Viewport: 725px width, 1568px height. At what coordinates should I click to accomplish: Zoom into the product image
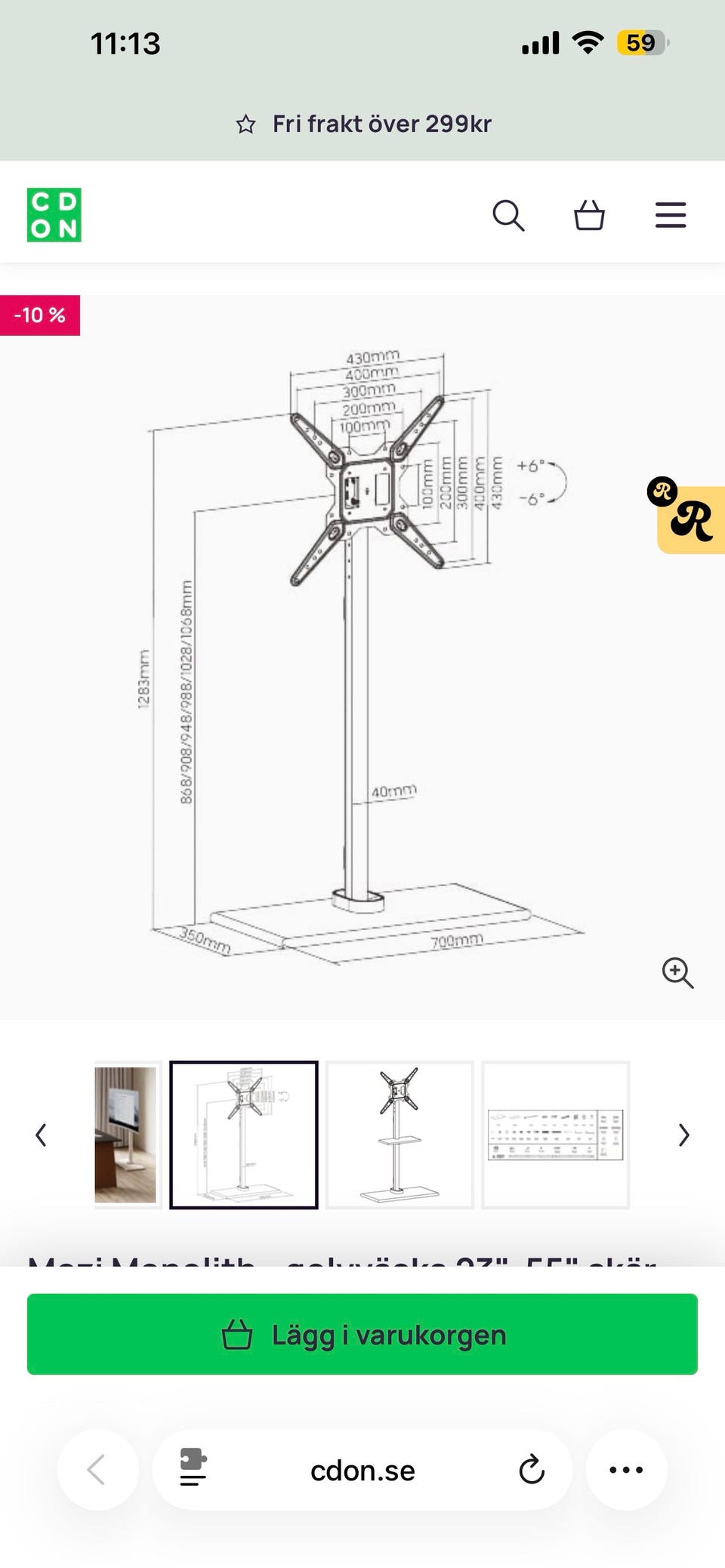pyautogui.click(x=677, y=973)
